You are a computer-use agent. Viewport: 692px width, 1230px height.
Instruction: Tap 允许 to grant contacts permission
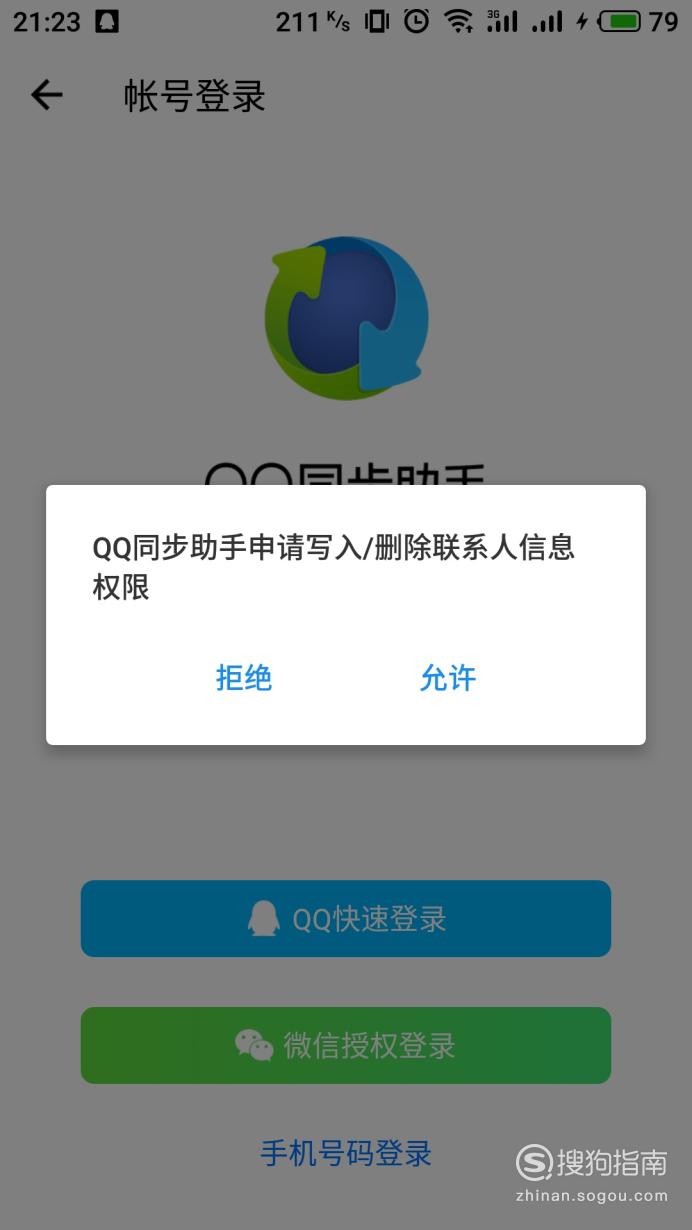click(x=447, y=678)
